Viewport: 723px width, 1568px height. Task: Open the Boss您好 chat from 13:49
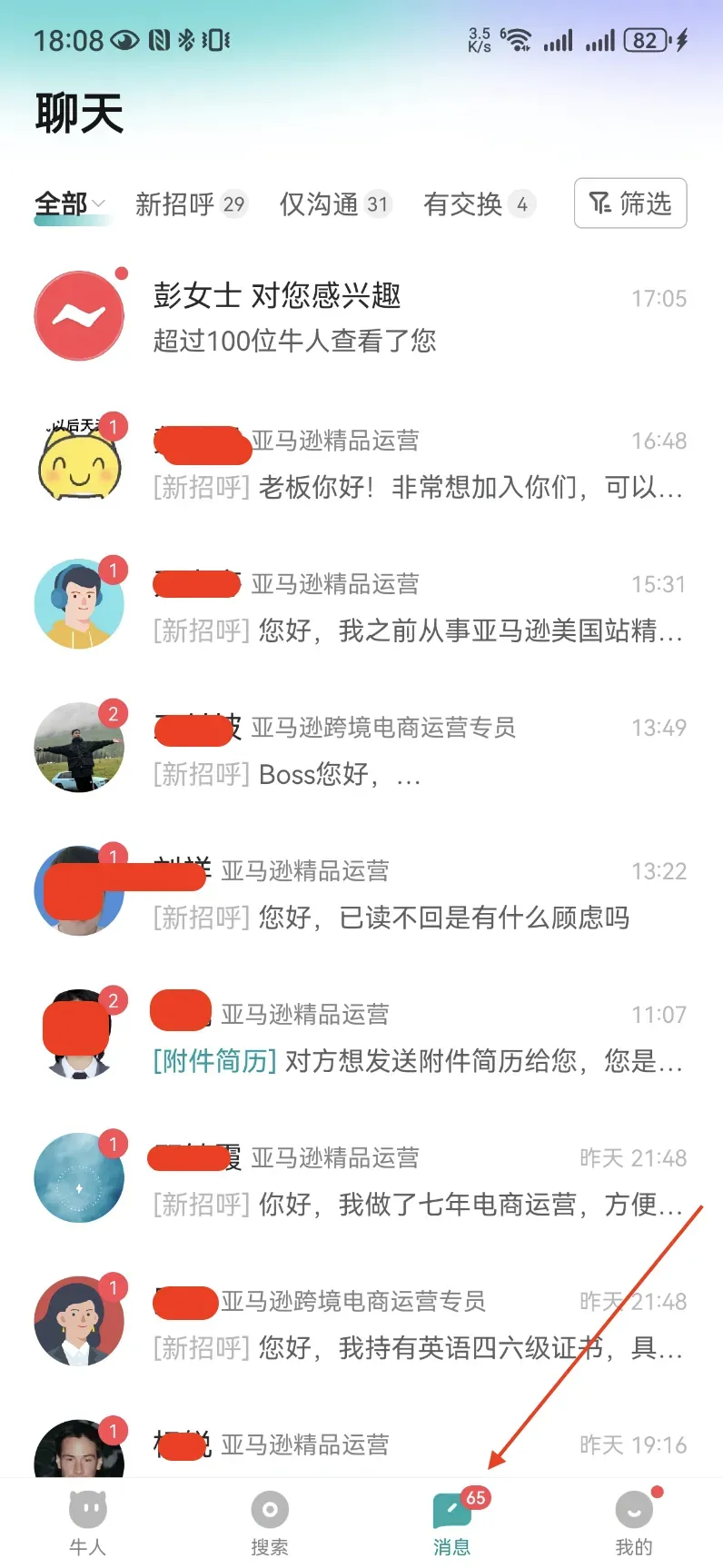click(x=361, y=749)
